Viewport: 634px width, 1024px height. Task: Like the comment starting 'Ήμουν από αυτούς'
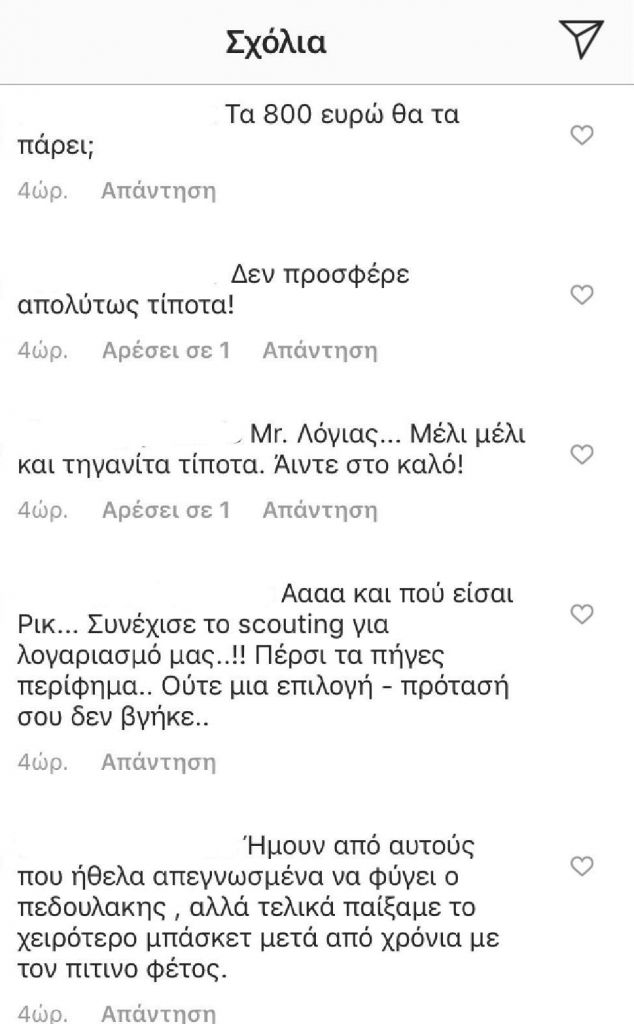pos(582,865)
